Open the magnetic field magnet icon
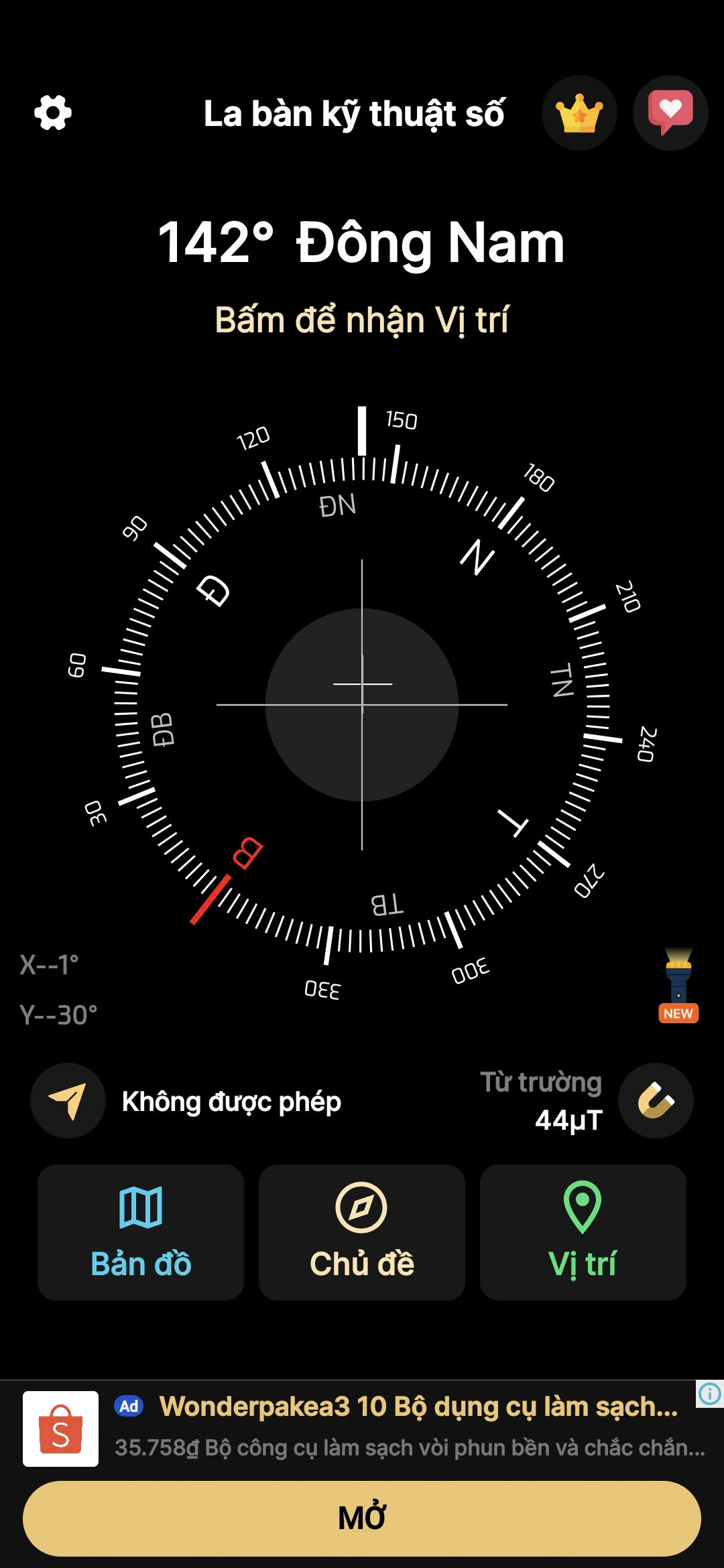724x1568 pixels. pos(656,1101)
